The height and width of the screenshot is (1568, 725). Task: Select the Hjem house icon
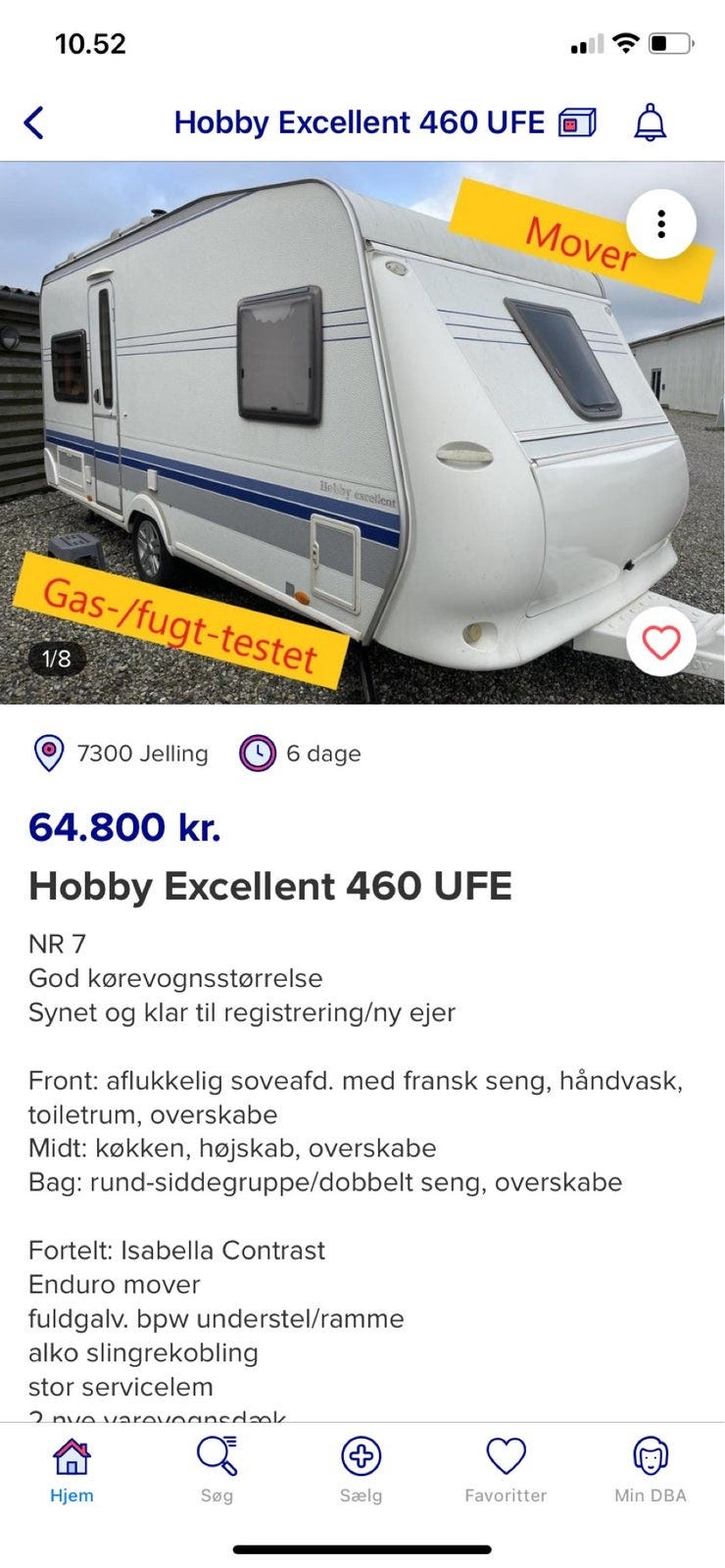point(71,1457)
